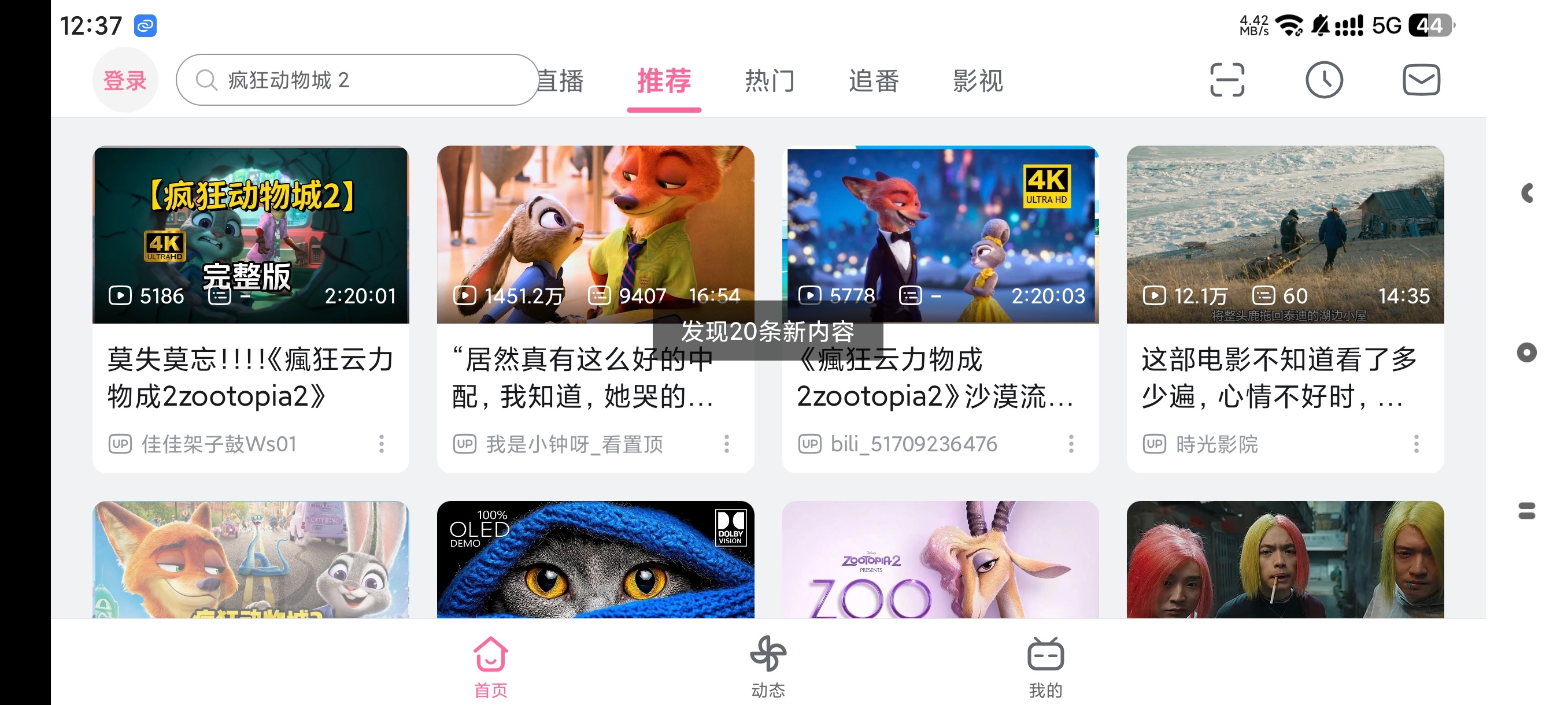1568x705 pixels.
Task: Open the 我的 profile tab
Action: tap(1045, 666)
